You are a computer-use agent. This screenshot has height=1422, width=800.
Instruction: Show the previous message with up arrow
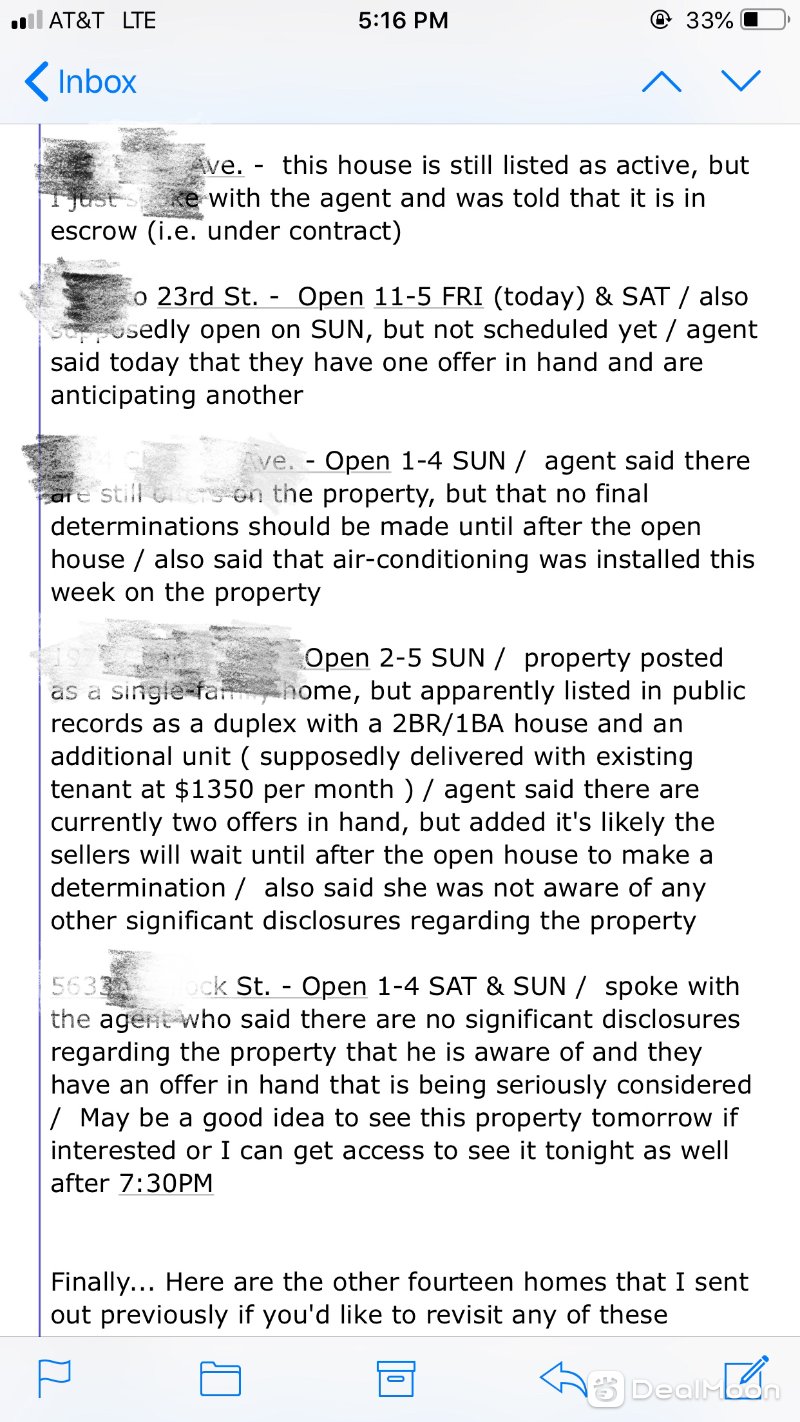(x=661, y=82)
